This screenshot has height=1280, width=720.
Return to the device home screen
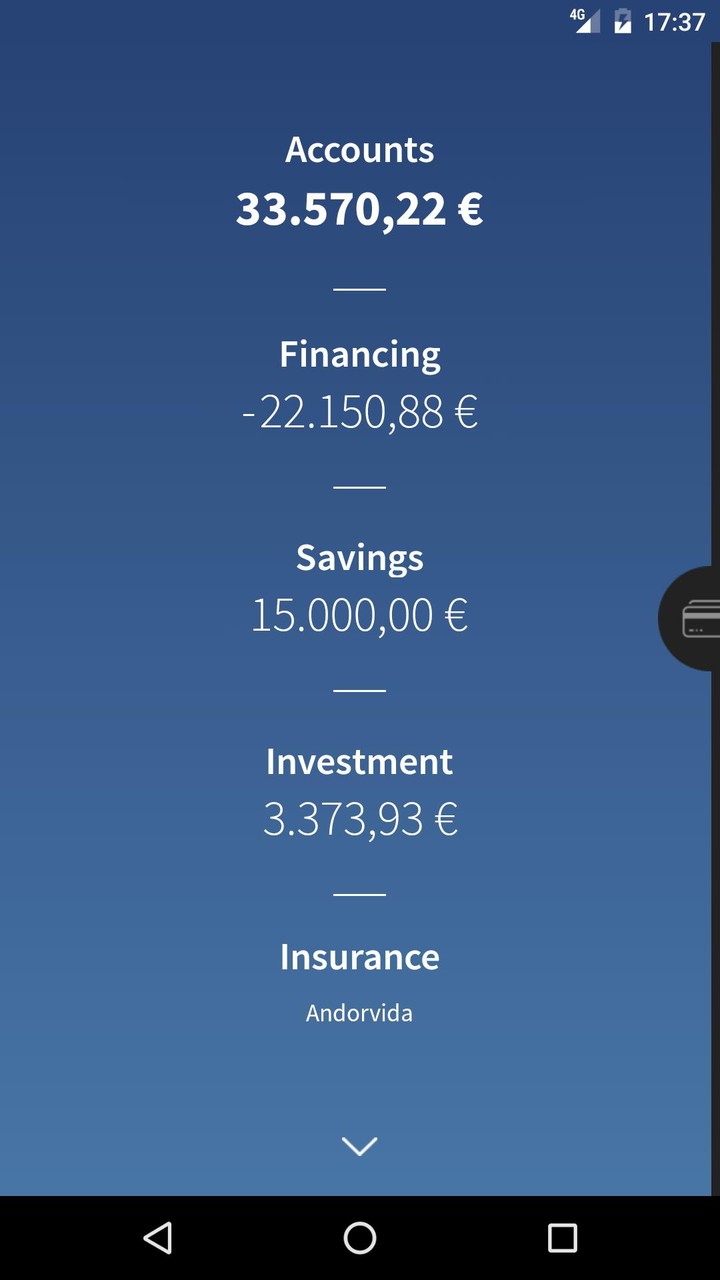[x=360, y=1238]
